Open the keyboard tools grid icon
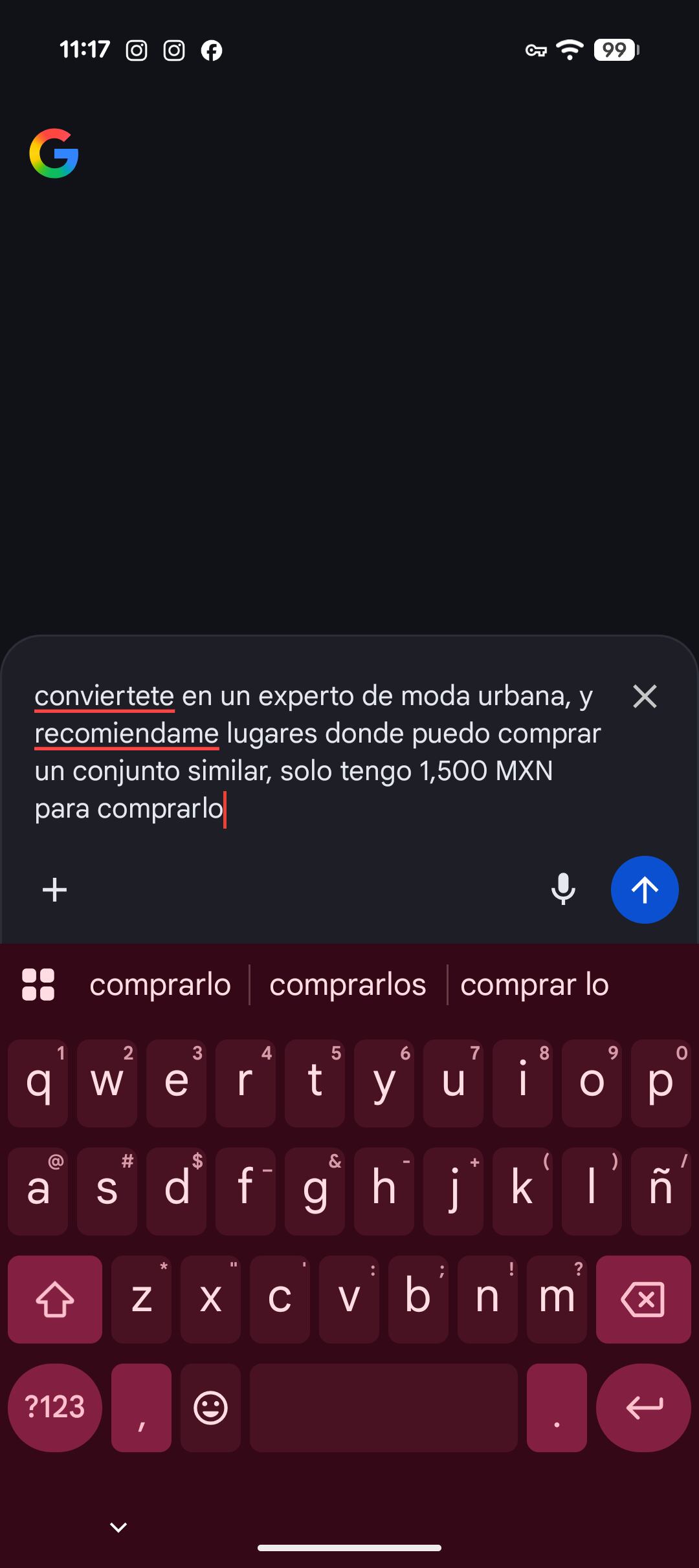This screenshot has width=699, height=1568. coord(38,985)
